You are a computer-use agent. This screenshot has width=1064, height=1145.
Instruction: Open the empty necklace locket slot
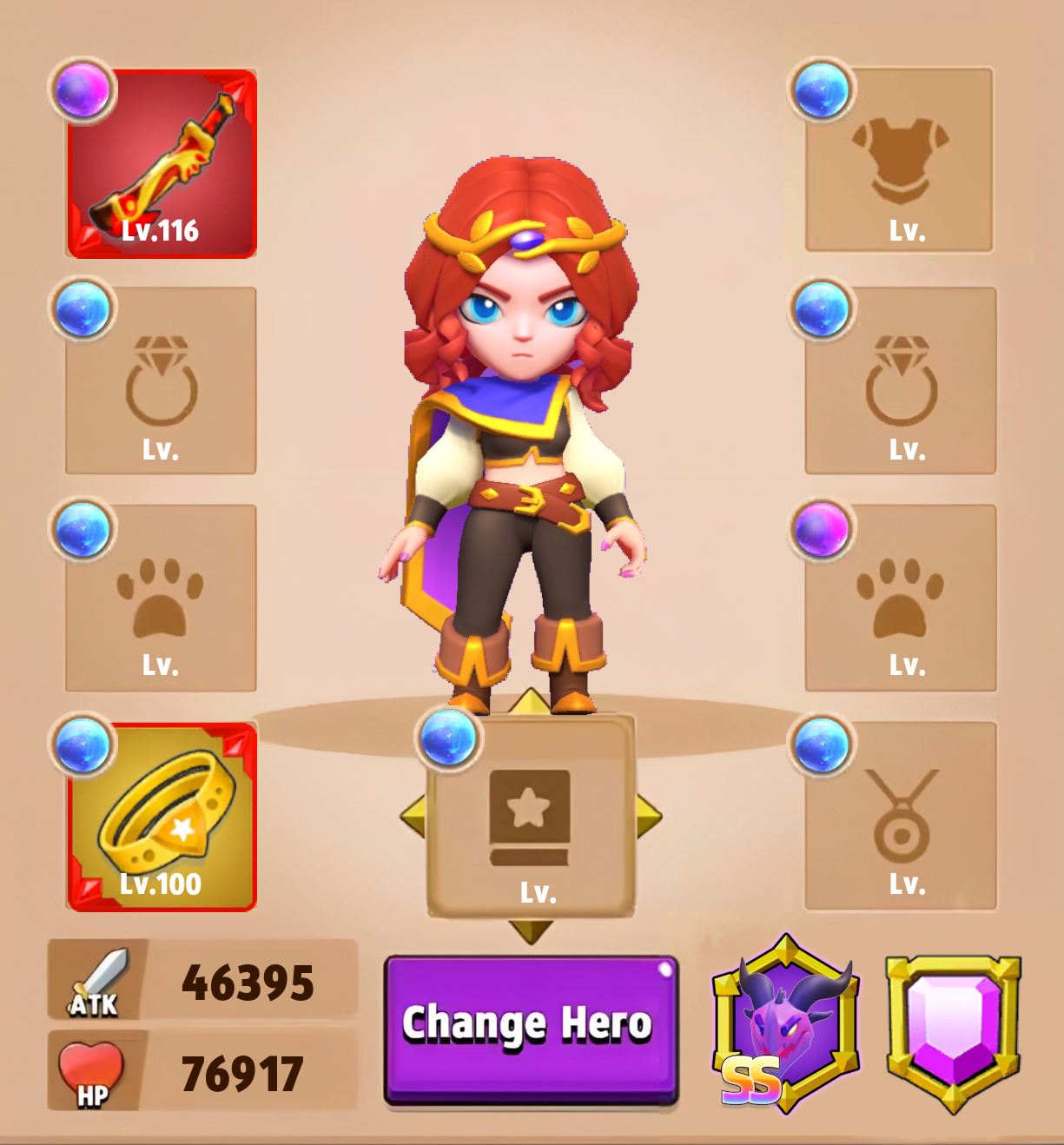click(x=901, y=816)
